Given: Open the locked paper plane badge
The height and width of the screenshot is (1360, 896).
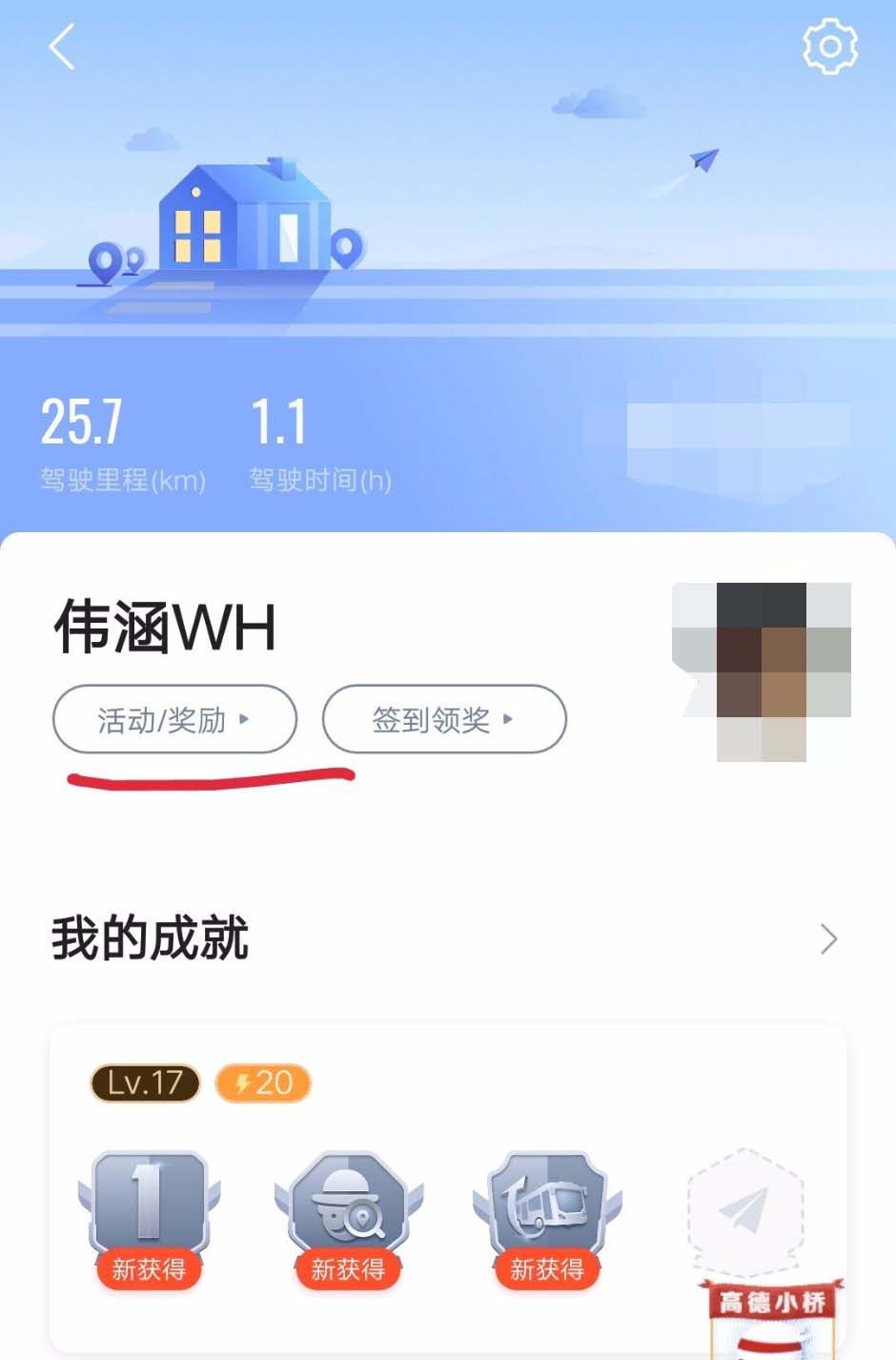Looking at the screenshot, I should point(745,1211).
